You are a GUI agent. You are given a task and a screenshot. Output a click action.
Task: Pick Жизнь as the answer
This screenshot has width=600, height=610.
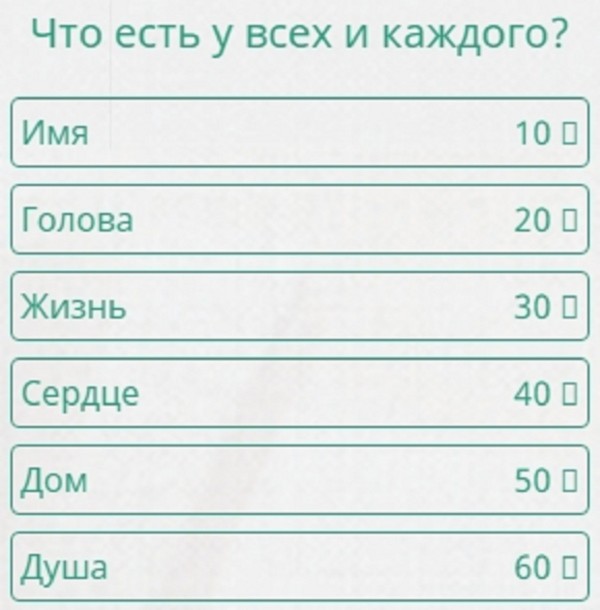click(x=300, y=306)
